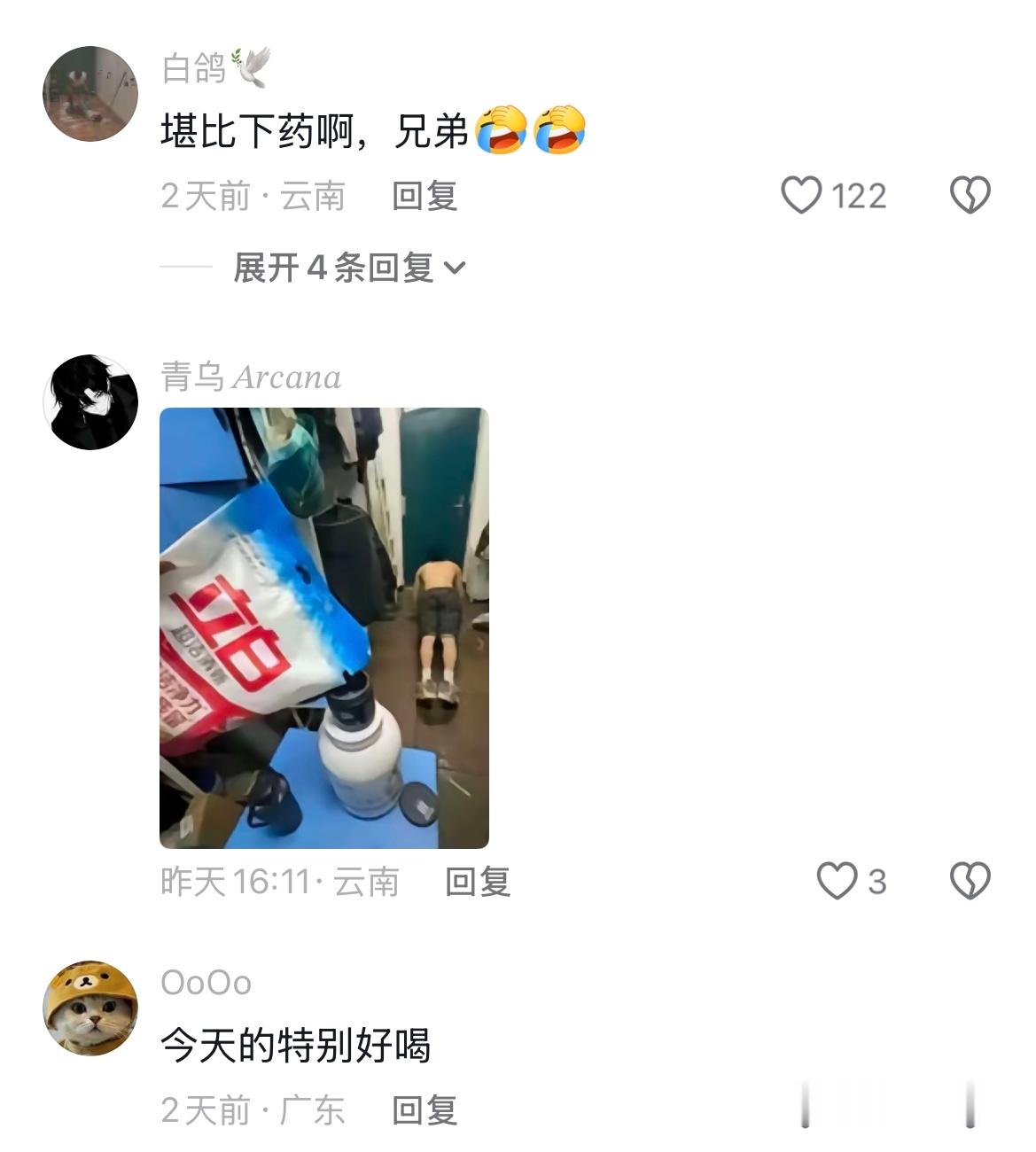This screenshot has width=1036, height=1152.
Task: Expand the 4 replies under 白鸽's comment
Action: (349, 267)
